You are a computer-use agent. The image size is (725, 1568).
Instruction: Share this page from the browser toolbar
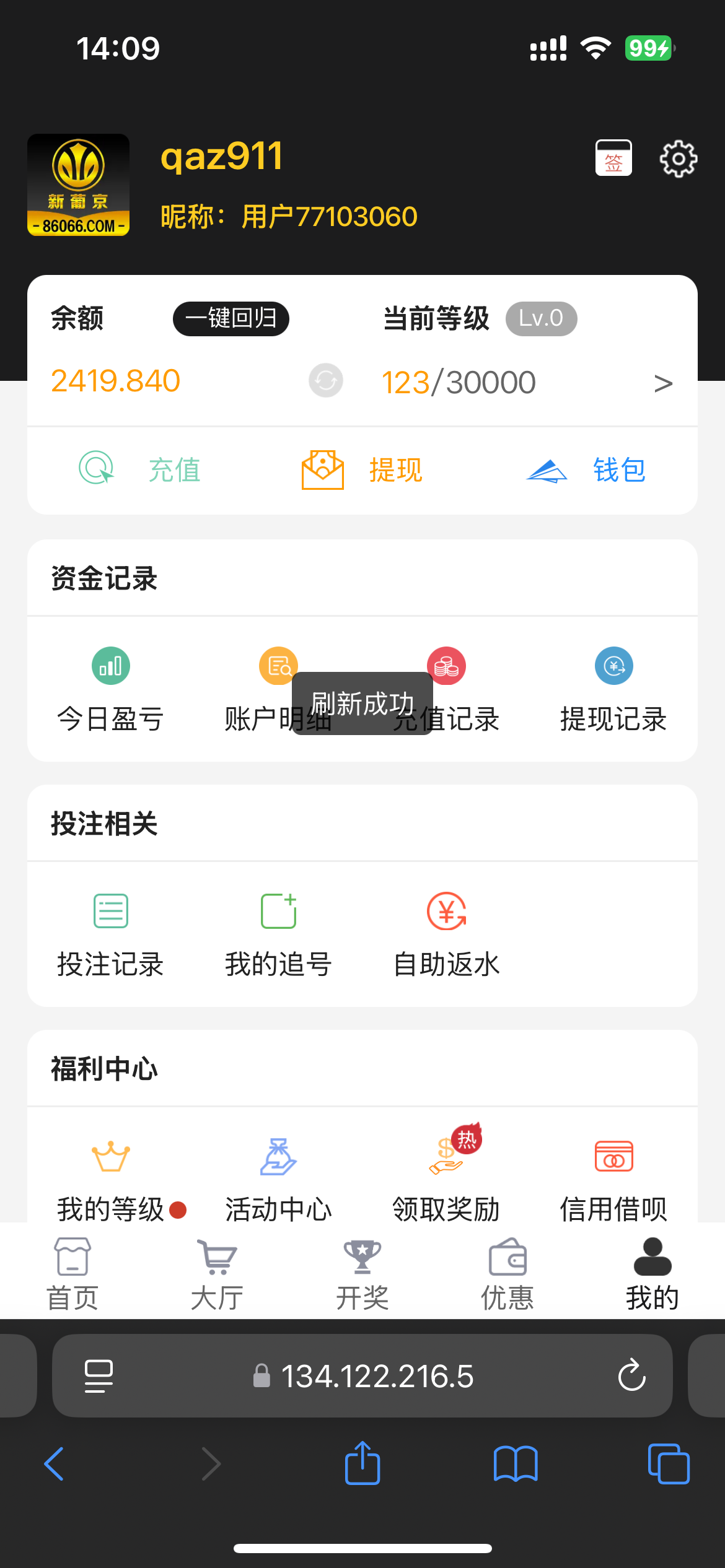(362, 1464)
